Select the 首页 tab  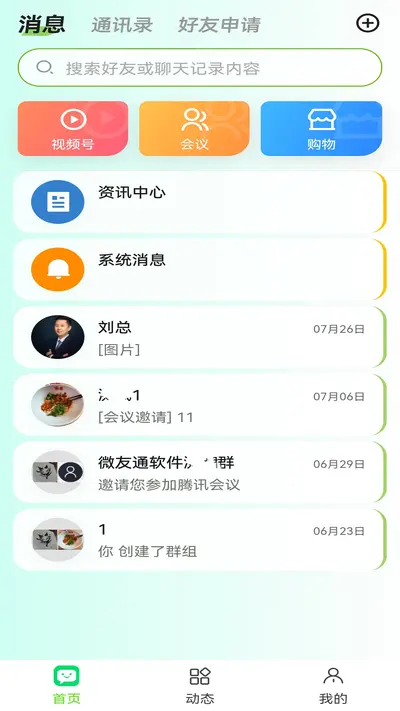[x=67, y=685]
